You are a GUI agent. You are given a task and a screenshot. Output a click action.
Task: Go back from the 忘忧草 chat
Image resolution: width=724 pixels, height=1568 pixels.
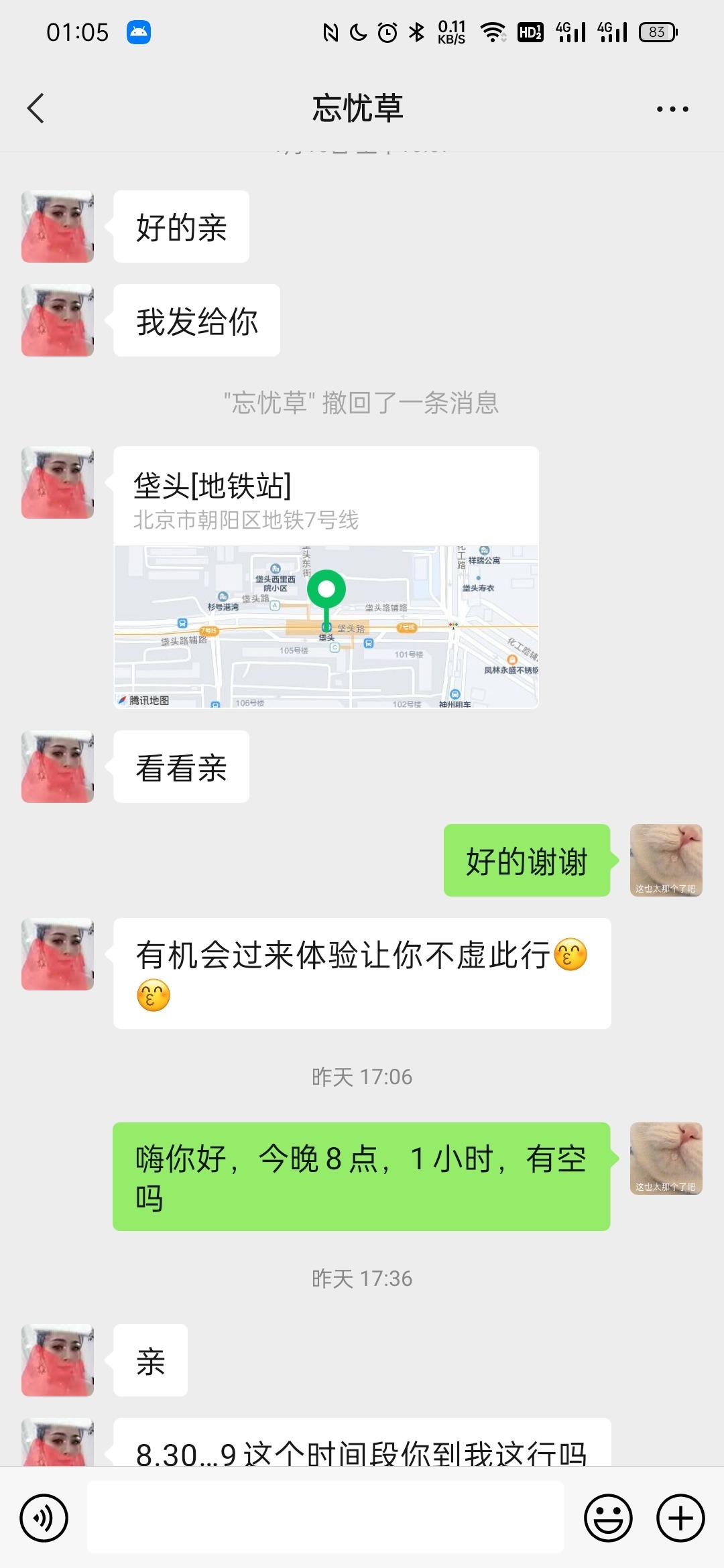[36, 109]
